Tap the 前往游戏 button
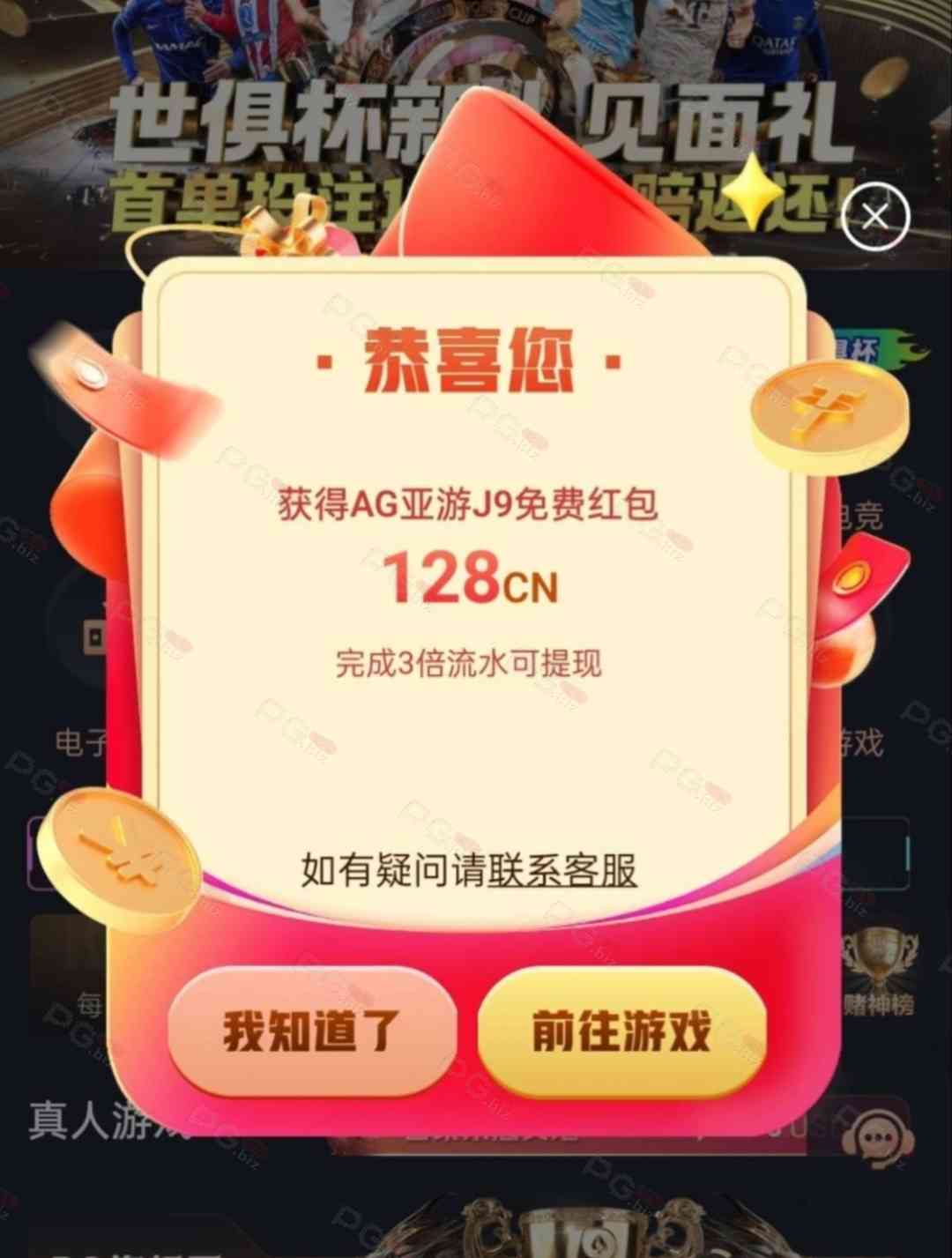 621,1030
